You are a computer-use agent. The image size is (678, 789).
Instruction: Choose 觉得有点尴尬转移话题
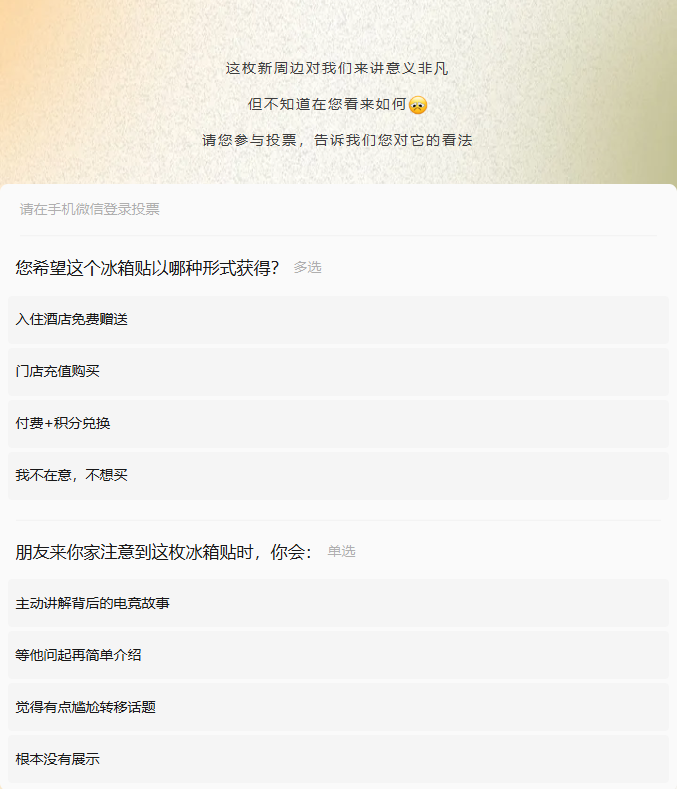coord(338,708)
